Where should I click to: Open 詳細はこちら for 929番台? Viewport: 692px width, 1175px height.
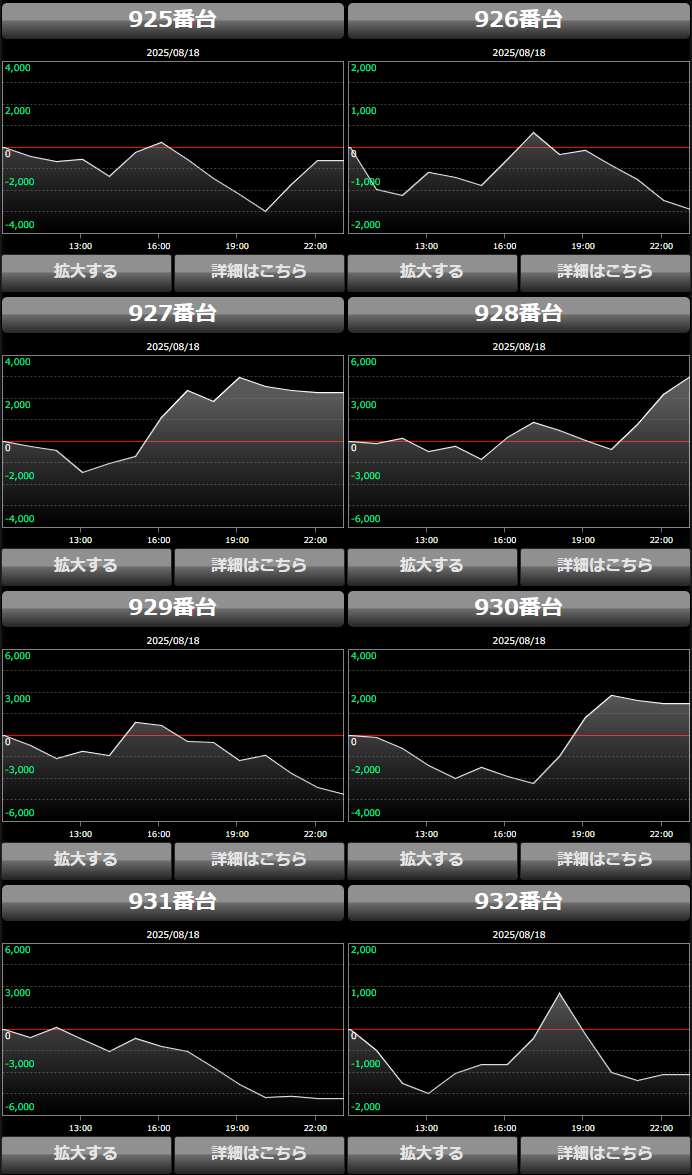coord(259,861)
